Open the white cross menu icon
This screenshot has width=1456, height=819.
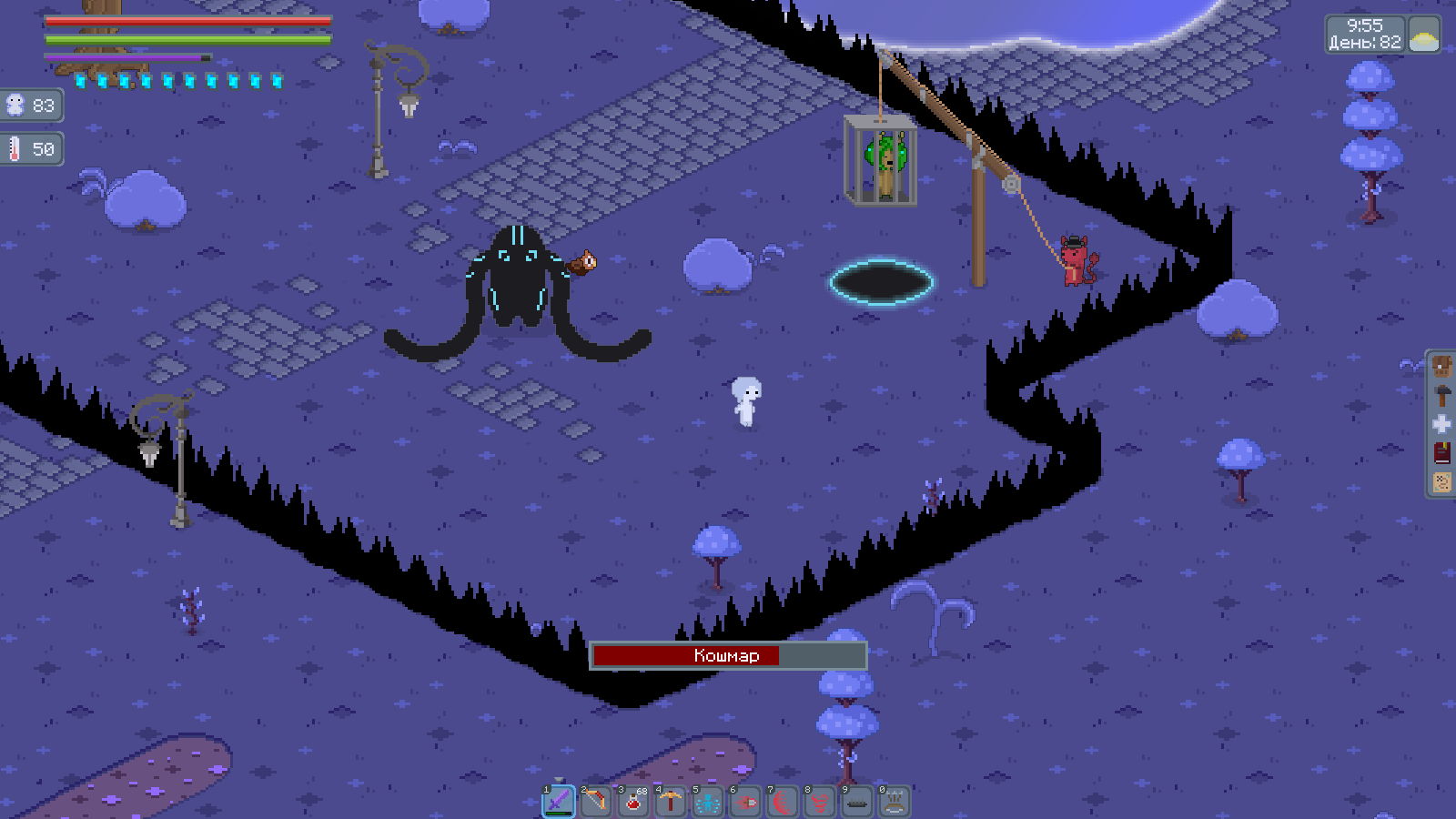[1442, 424]
